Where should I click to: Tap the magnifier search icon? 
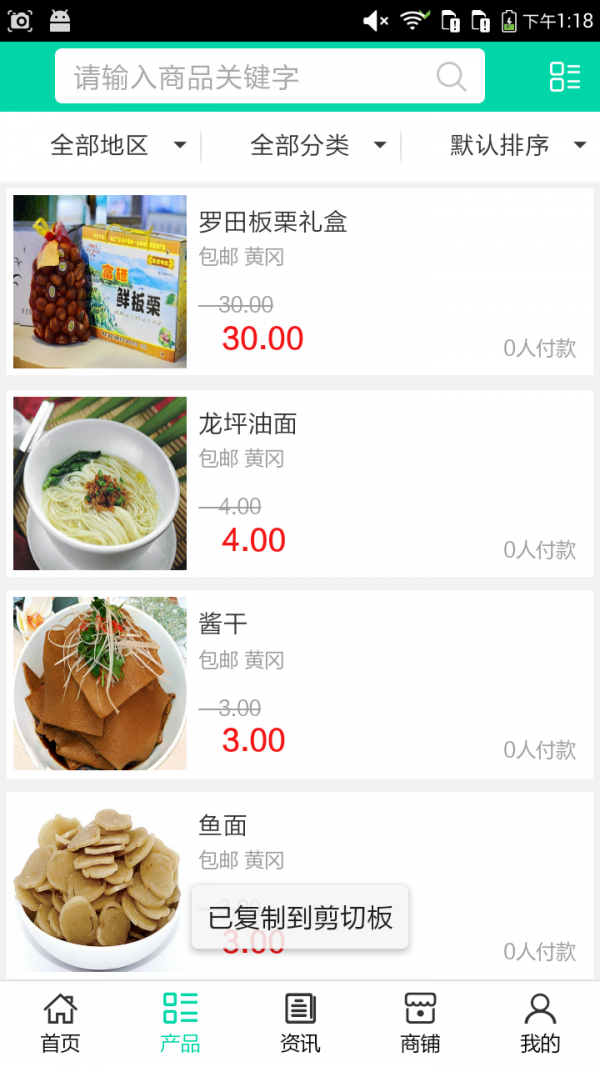coord(452,77)
